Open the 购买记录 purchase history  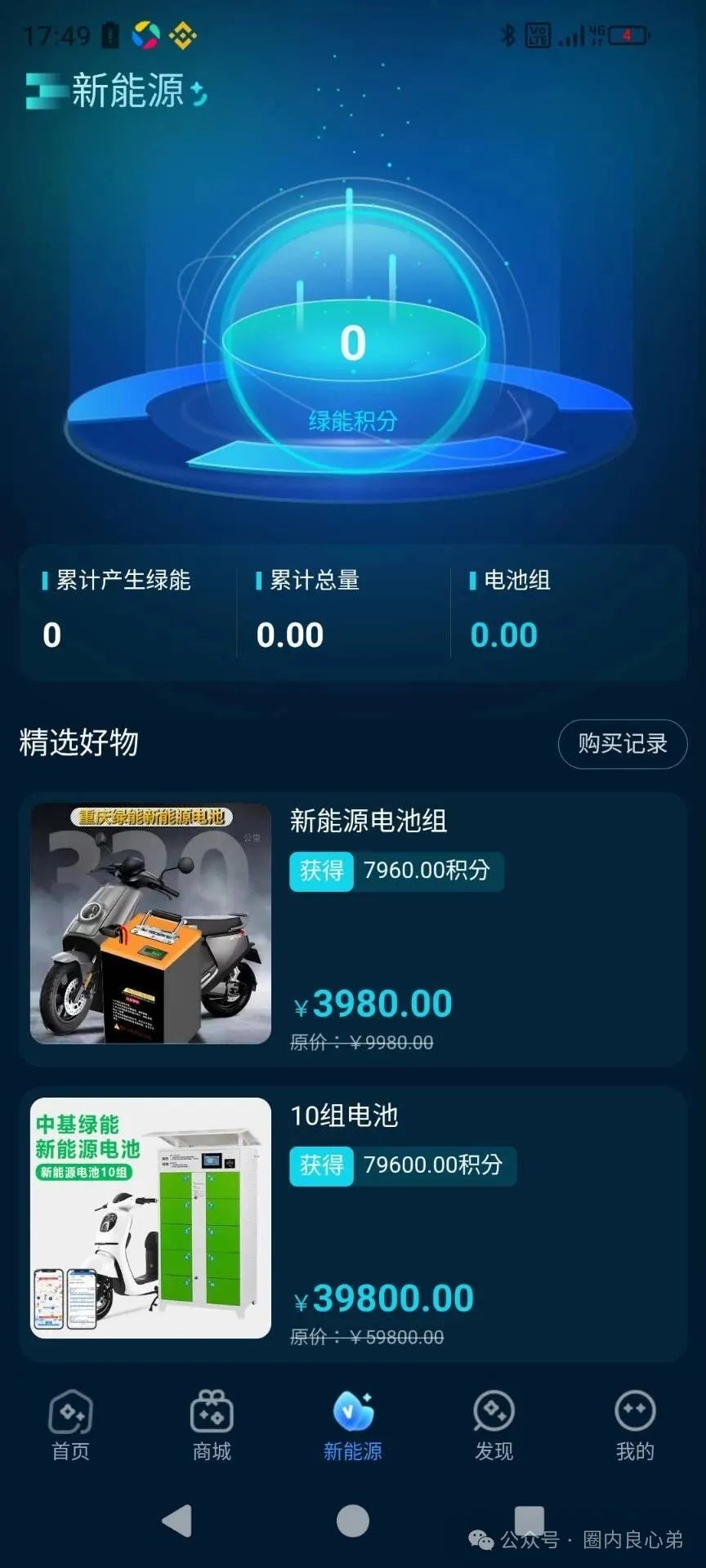[x=622, y=743]
